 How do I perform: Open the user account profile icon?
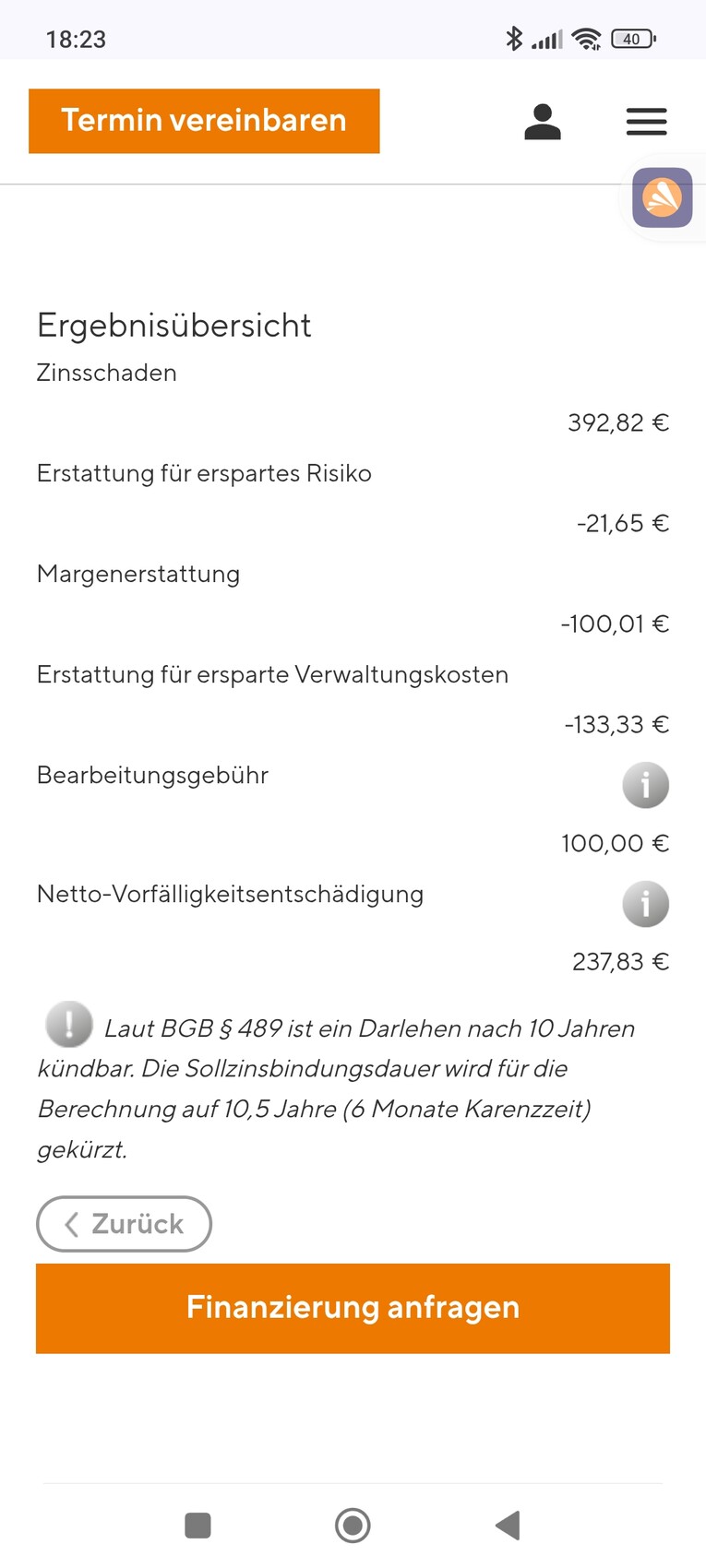pyautogui.click(x=543, y=122)
